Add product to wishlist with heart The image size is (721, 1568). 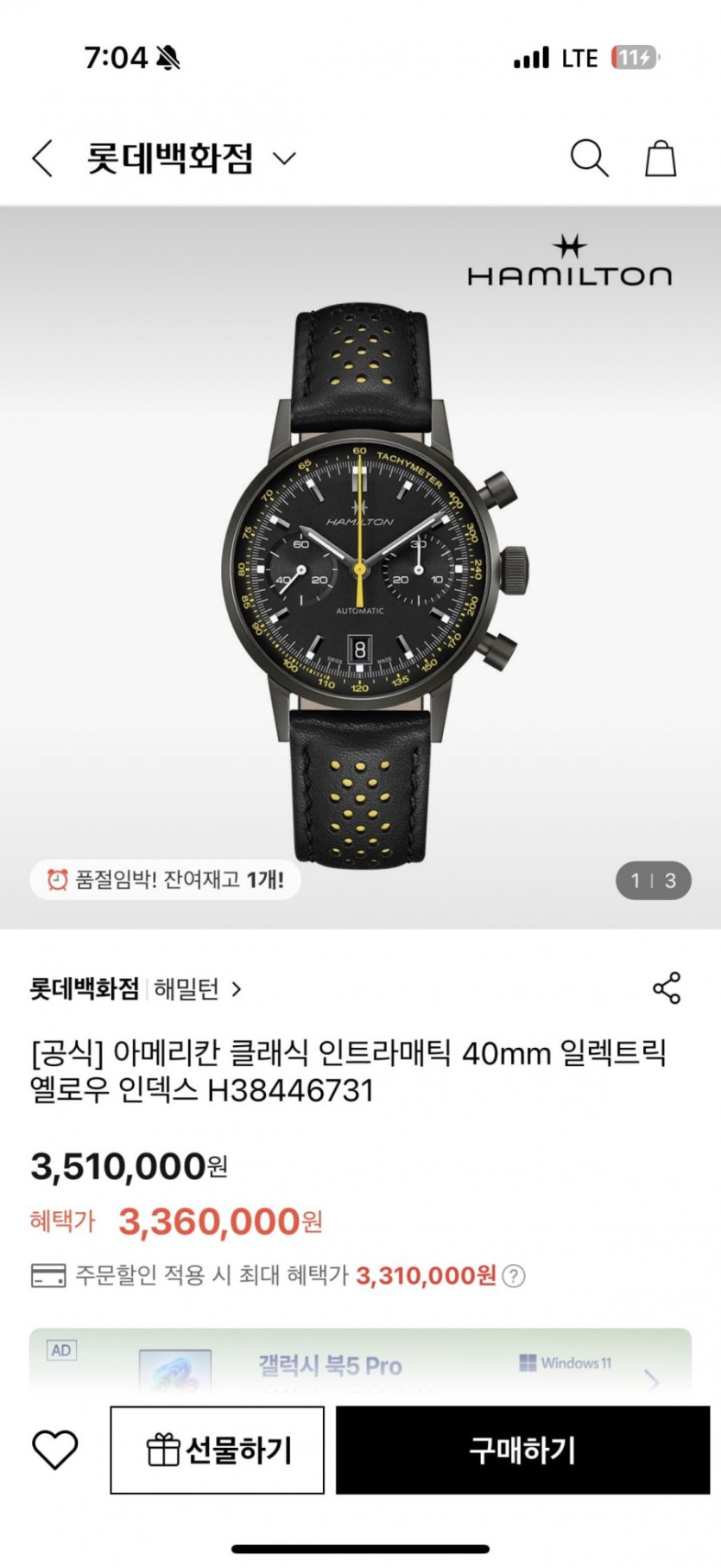tap(54, 1449)
